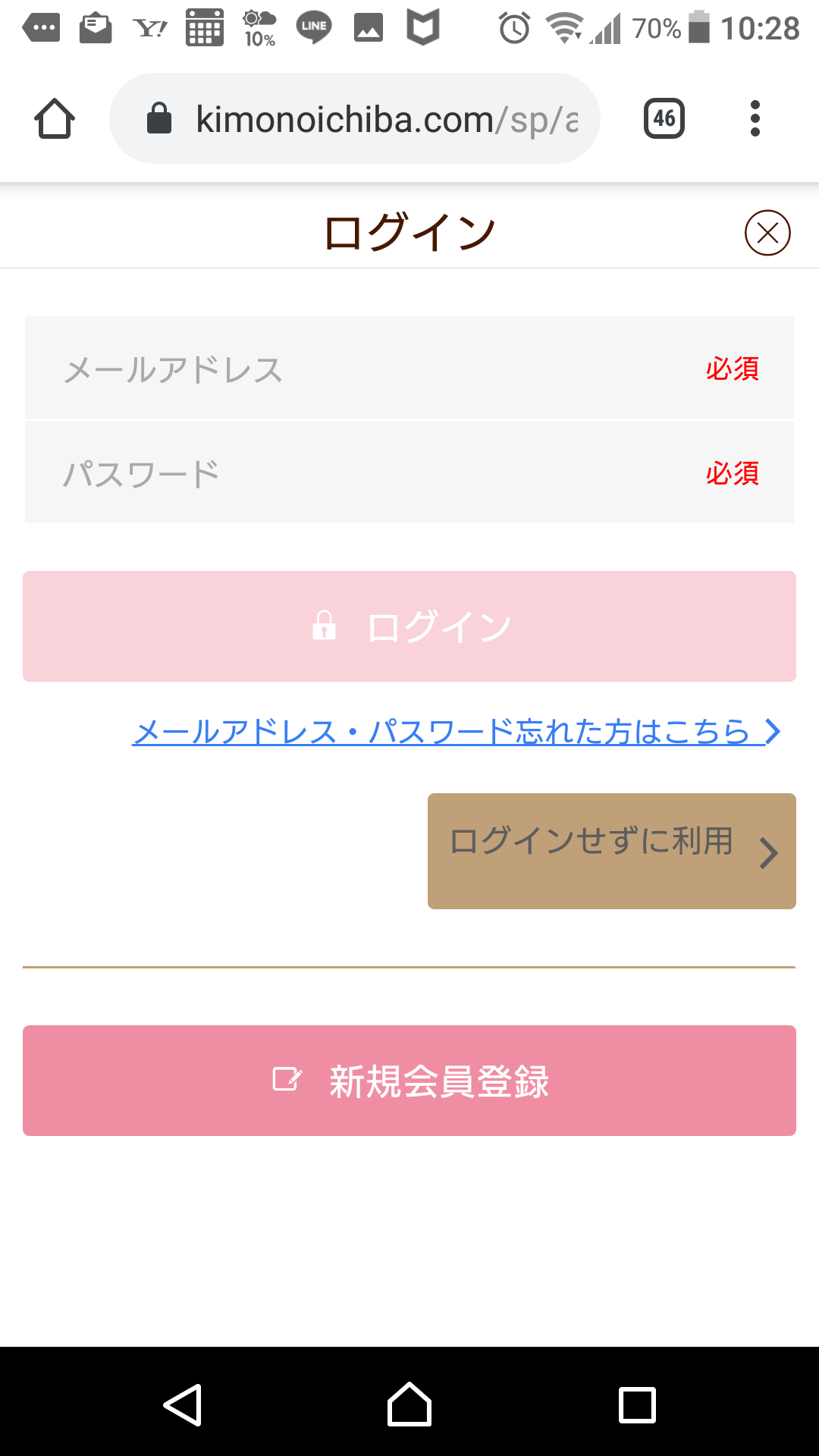Screen dimensions: 819x1456
Task: Open the browser home page
Action: coord(55,119)
